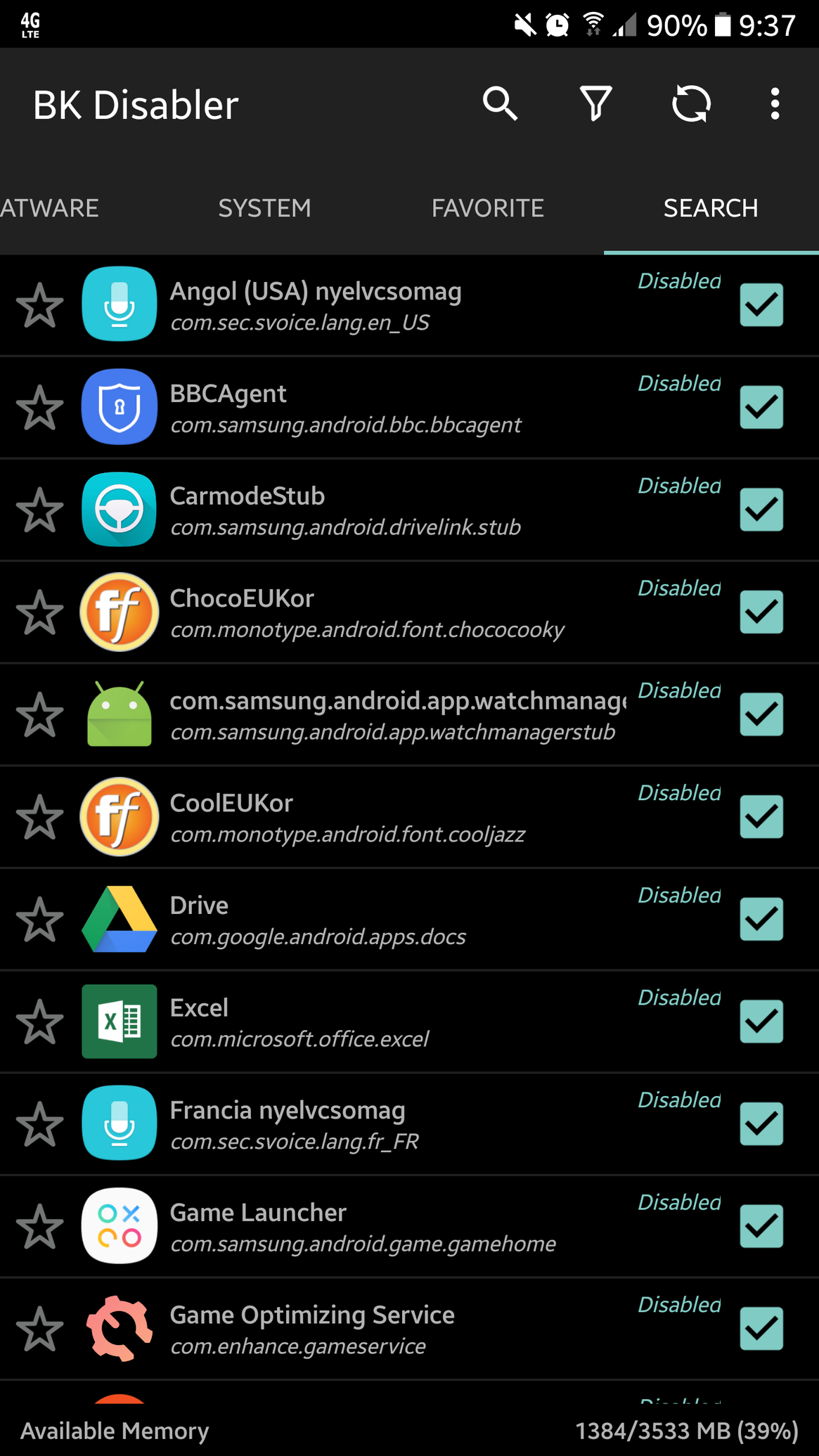819x1456 pixels.
Task: Open the CoolEUKor font app row
Action: pos(409,817)
